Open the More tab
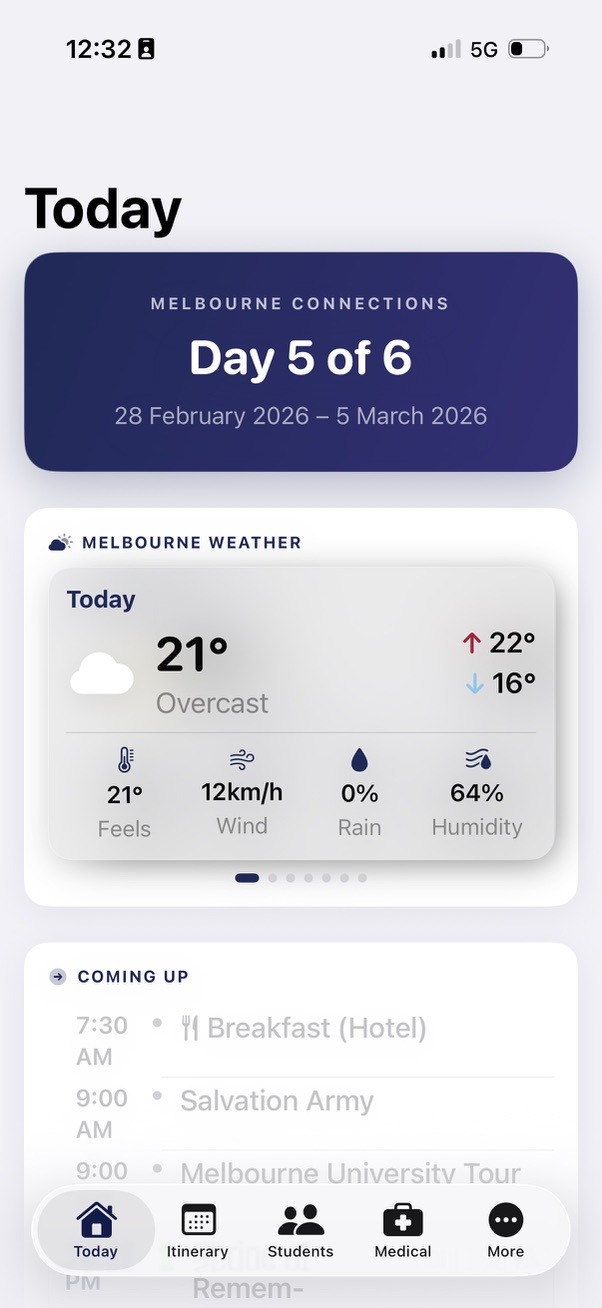Image resolution: width=602 pixels, height=1308 pixels. click(x=505, y=1230)
